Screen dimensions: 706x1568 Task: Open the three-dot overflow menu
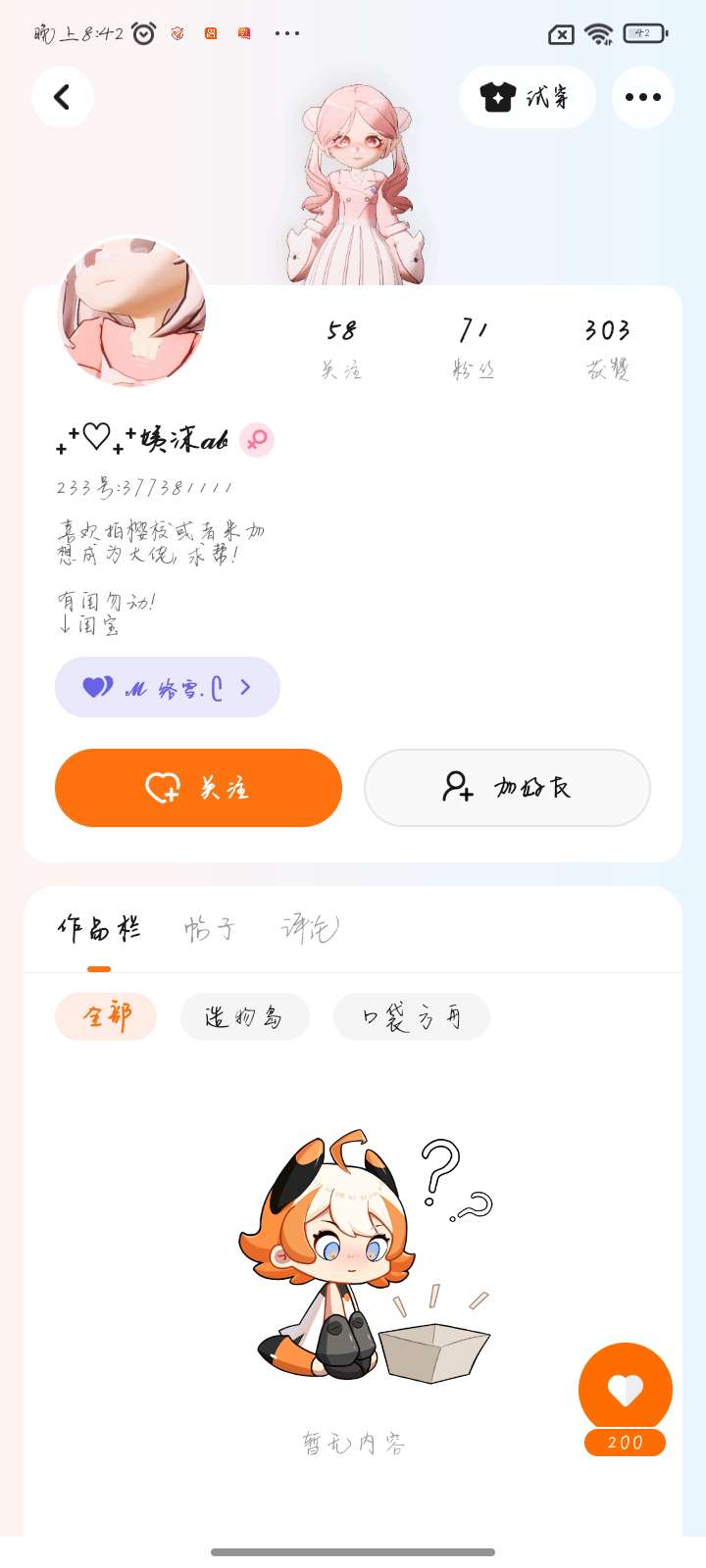642,97
